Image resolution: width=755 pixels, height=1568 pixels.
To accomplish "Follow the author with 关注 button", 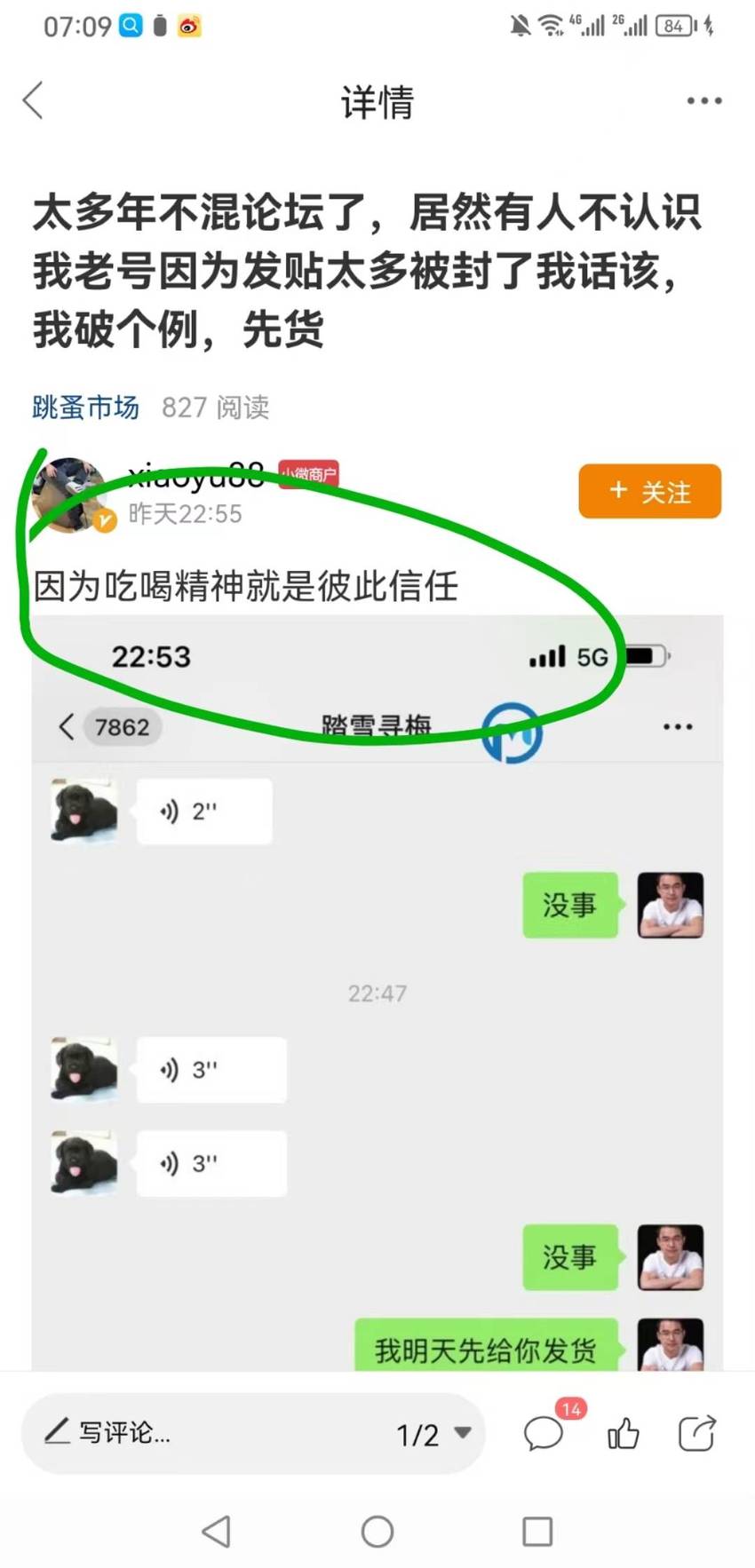I will click(x=649, y=491).
